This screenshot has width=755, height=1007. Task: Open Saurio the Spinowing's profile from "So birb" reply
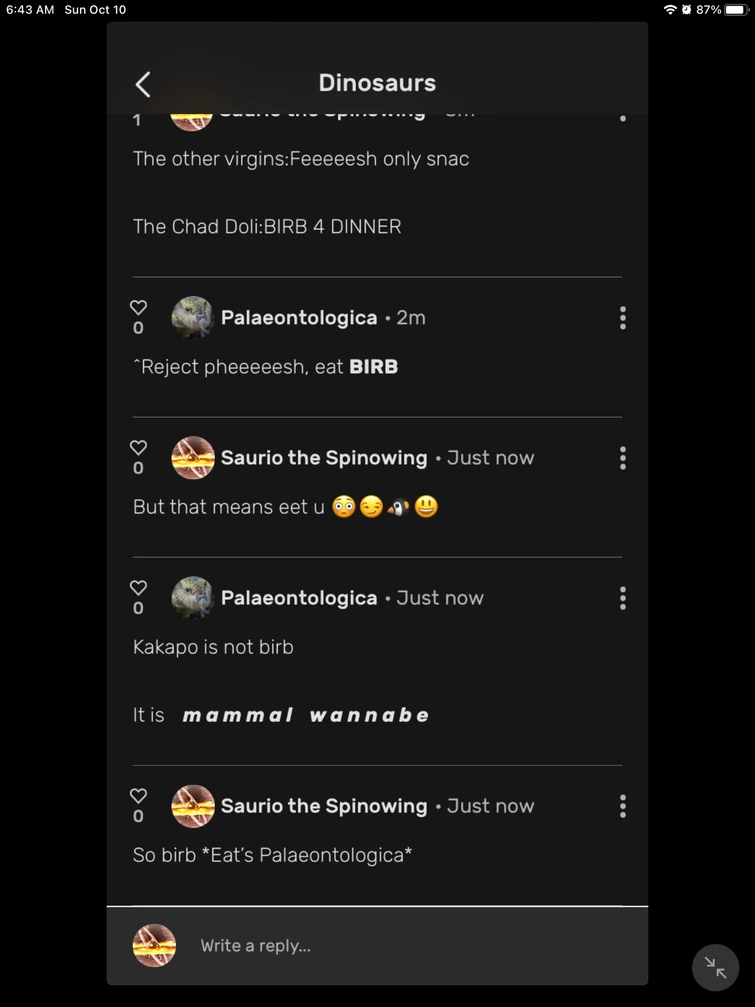click(x=323, y=806)
